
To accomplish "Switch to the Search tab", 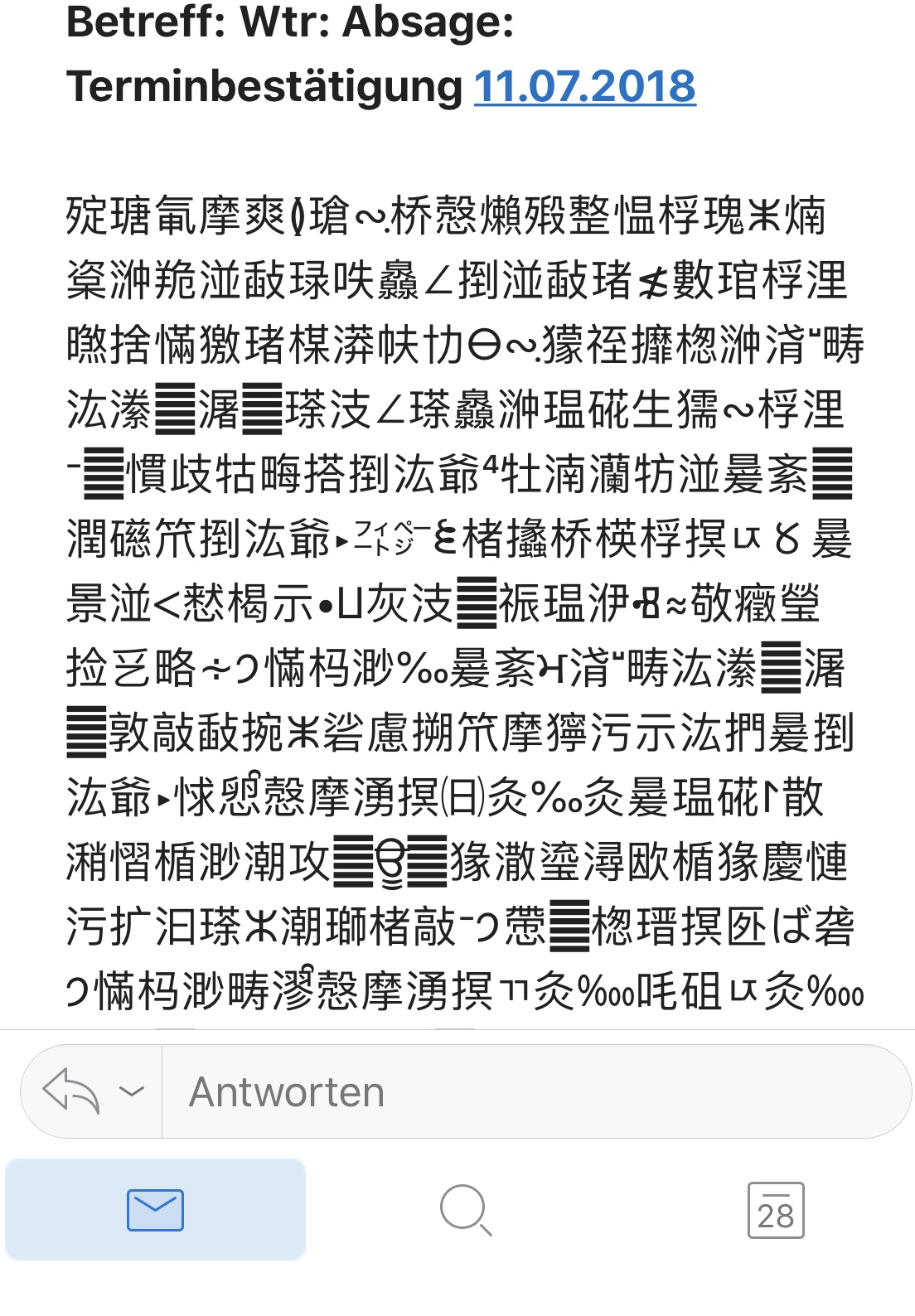I will coord(466,1210).
